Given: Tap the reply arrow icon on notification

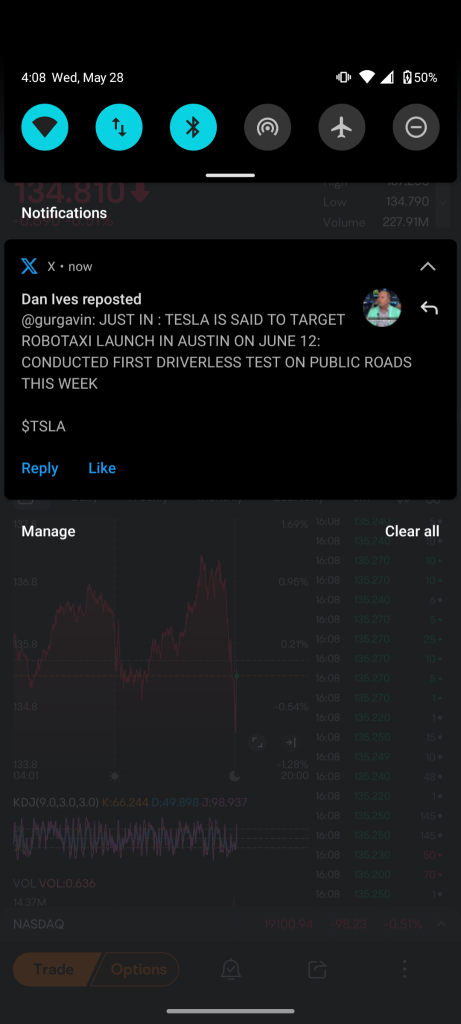Looking at the screenshot, I should (x=429, y=308).
